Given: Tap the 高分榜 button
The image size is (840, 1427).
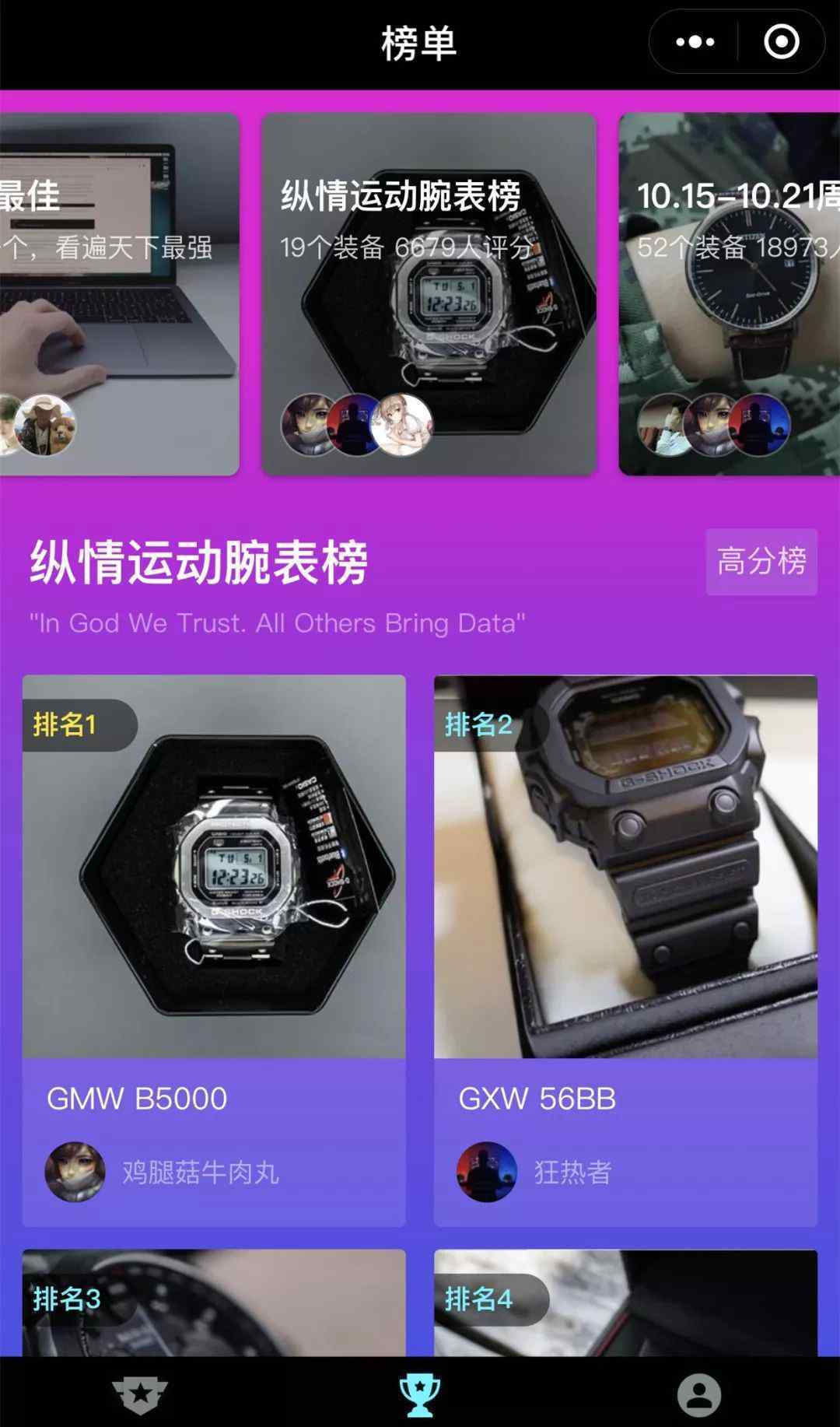Looking at the screenshot, I should pyautogui.click(x=761, y=562).
